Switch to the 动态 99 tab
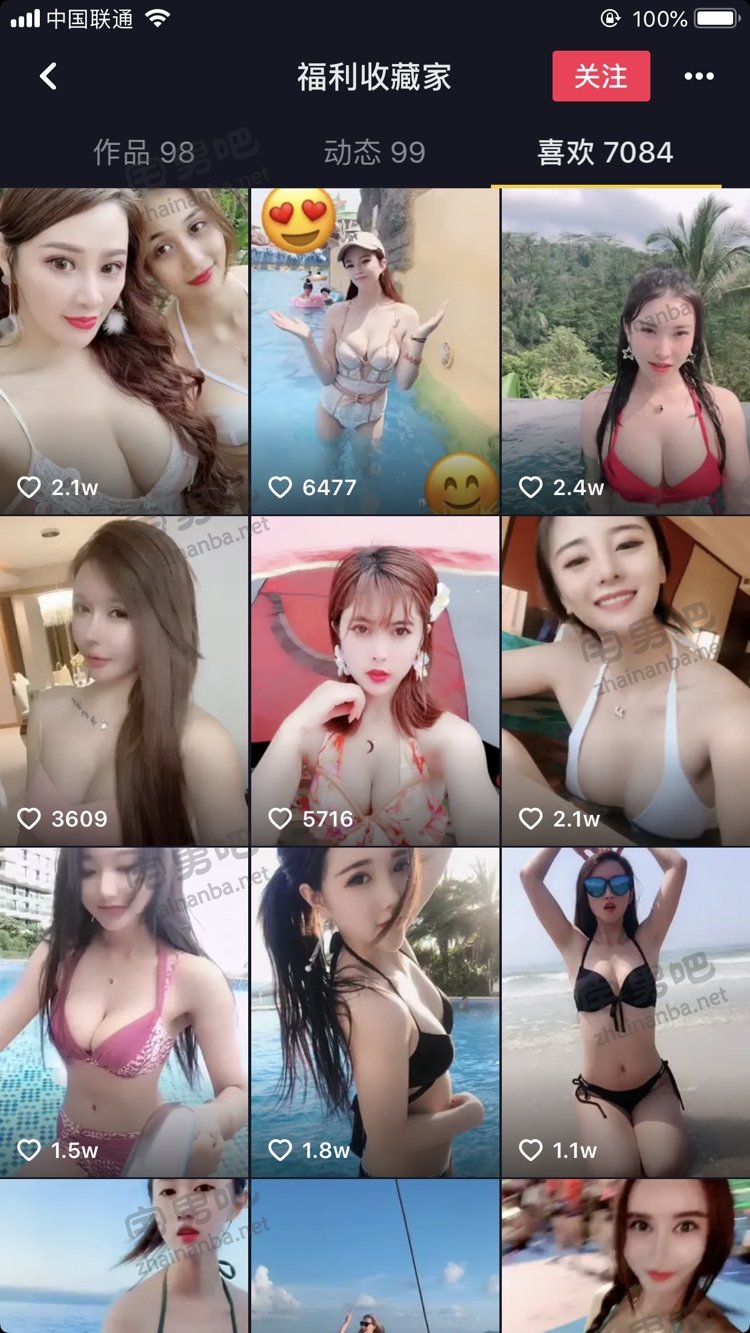The image size is (750, 1333). coord(375,152)
